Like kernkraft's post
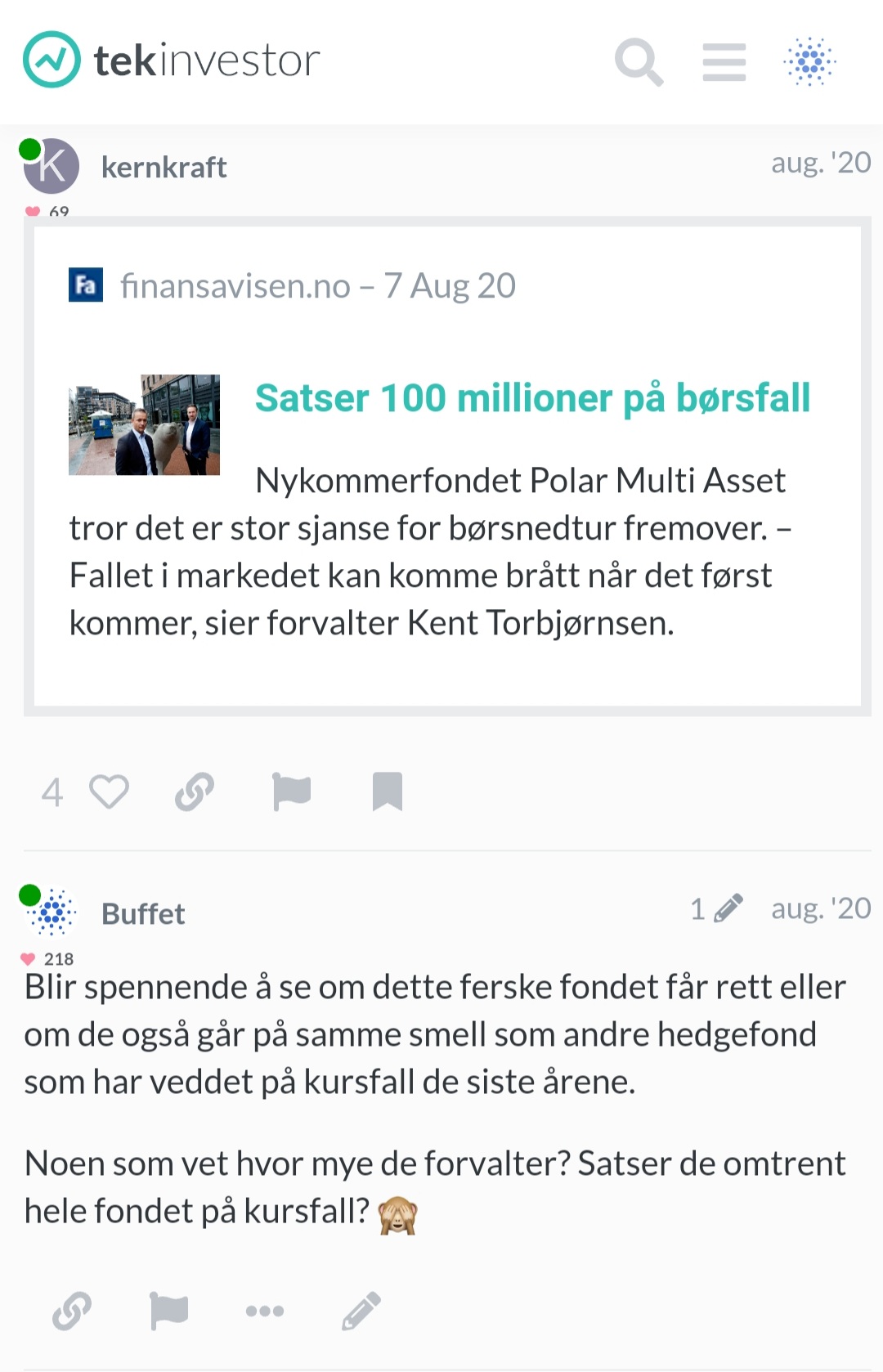Image resolution: width=883 pixels, height=1372 pixels. coord(108,791)
